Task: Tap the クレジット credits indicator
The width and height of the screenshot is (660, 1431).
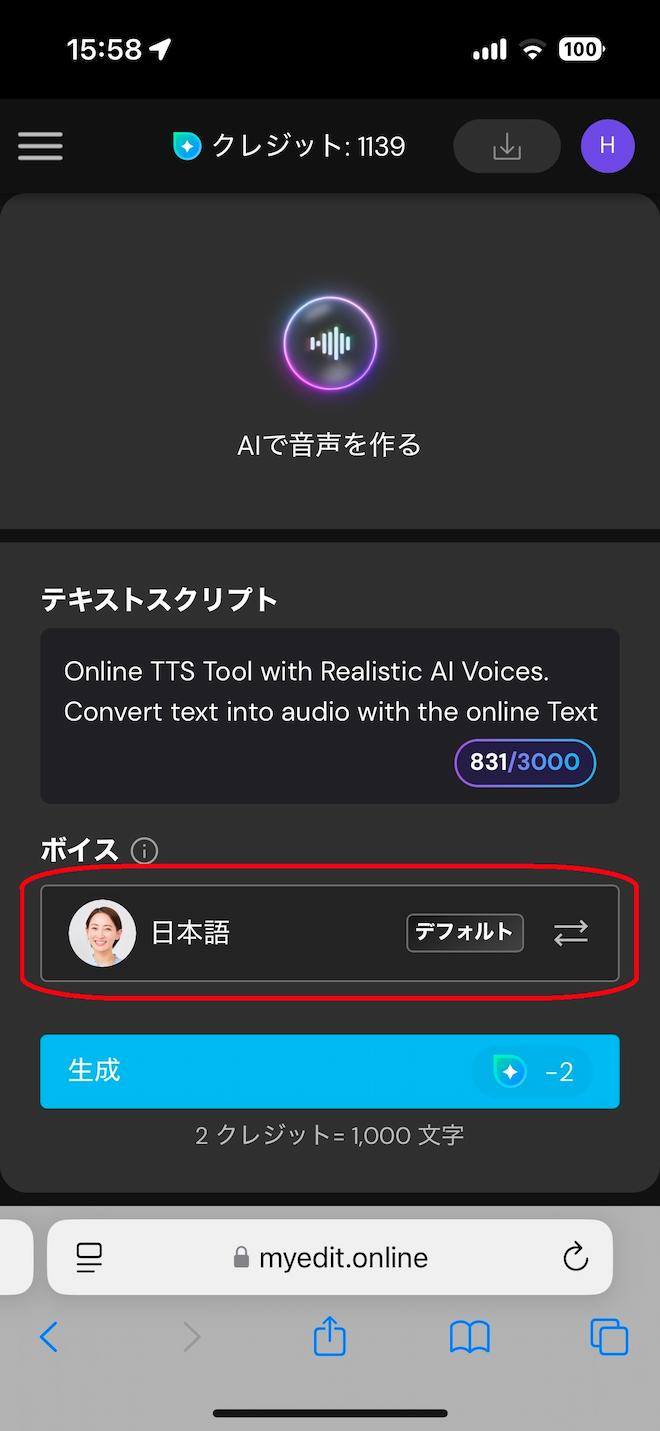Action: click(x=289, y=146)
